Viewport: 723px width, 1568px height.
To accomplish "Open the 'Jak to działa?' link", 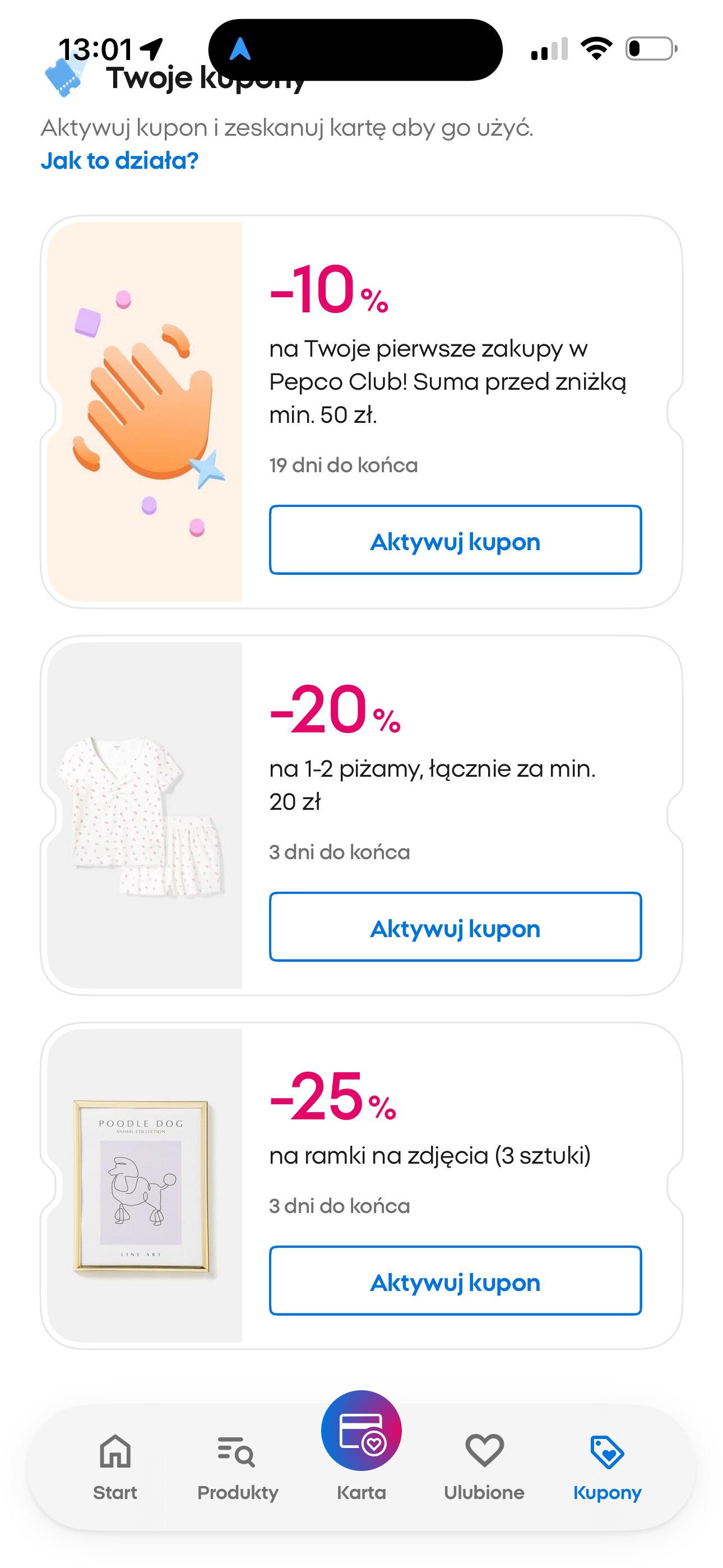I will 119,161.
